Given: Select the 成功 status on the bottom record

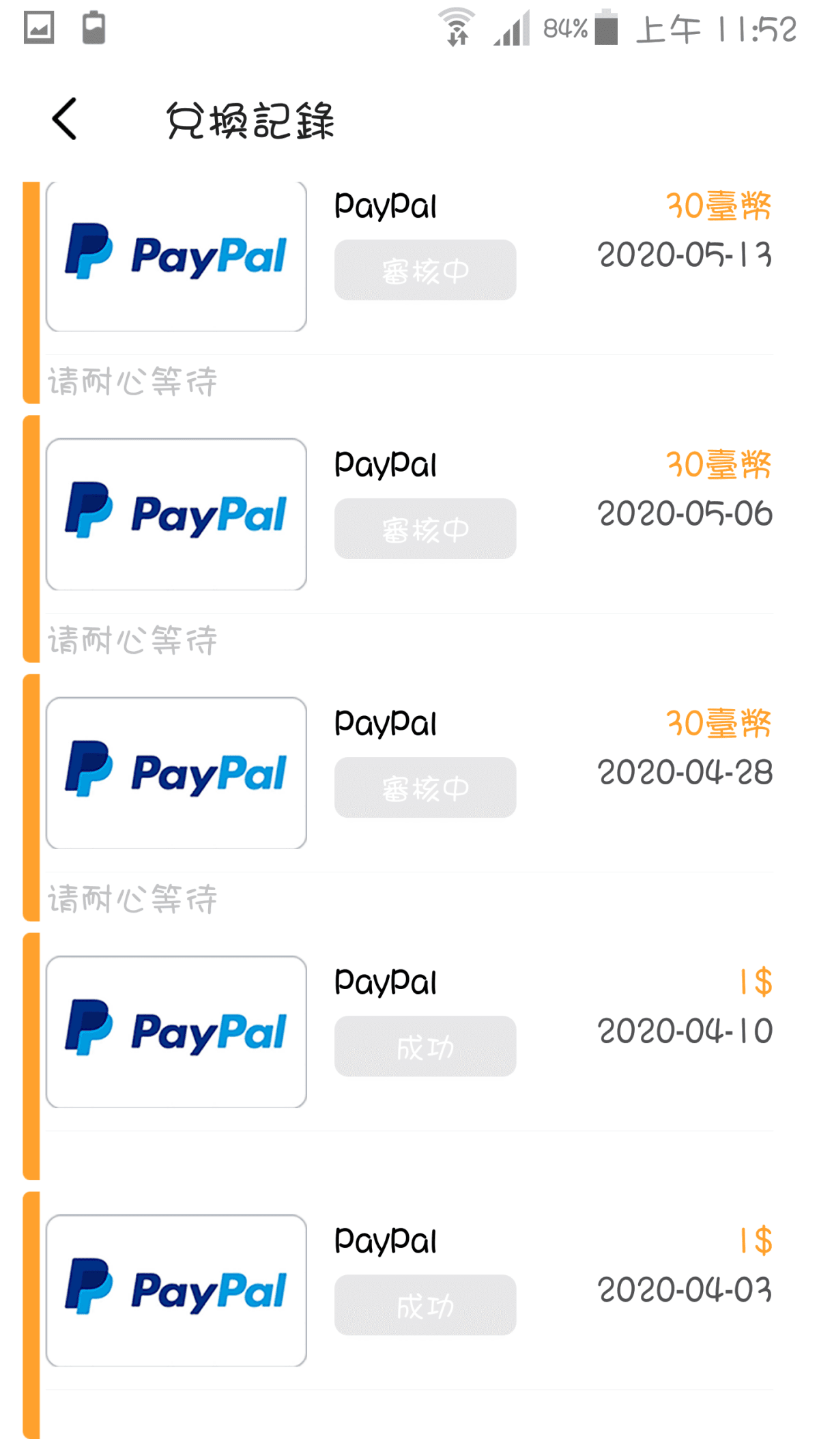Looking at the screenshot, I should click(425, 1305).
